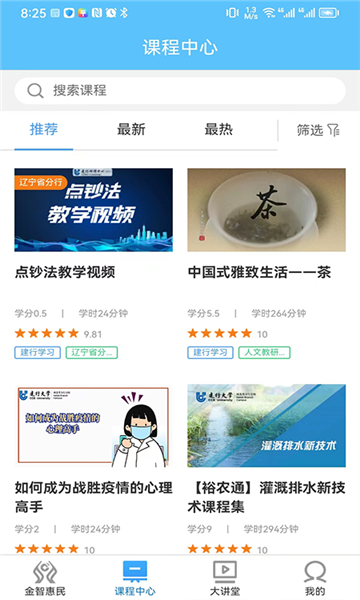Tap the 辽宁省分 tag under 点钞法教学视频
Viewport: 360px width, 600px height.
tap(92, 352)
